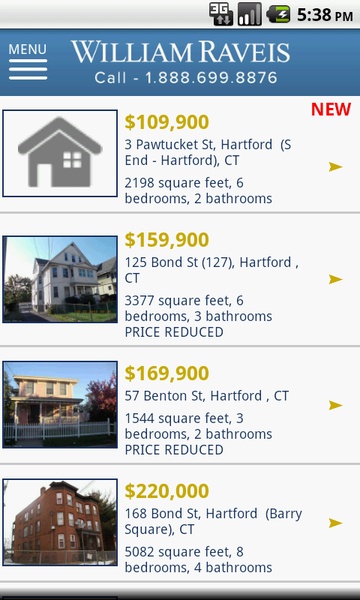
Task: Tap the photo of 57 Benton St house
Action: point(60,405)
